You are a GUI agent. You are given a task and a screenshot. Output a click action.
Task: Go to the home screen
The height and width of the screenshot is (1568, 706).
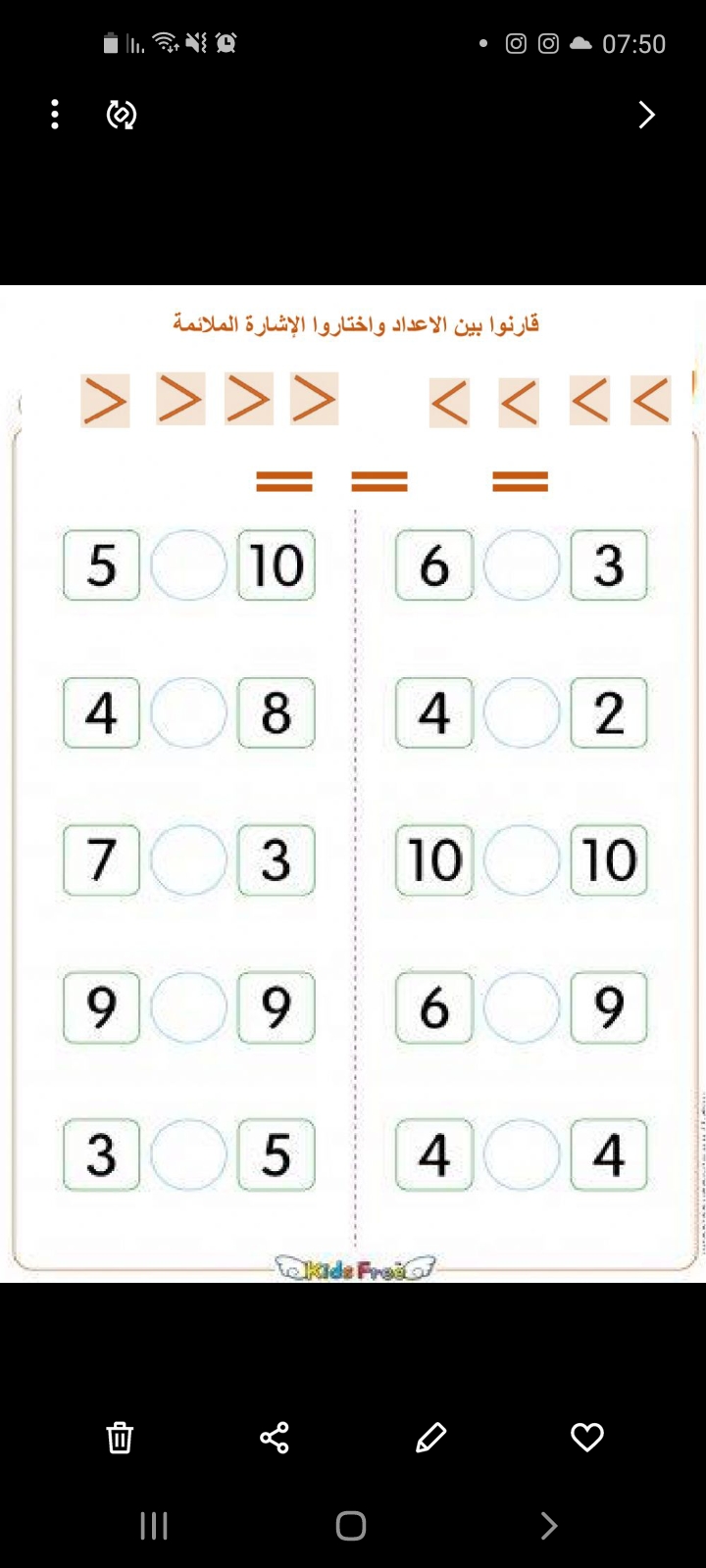pyautogui.click(x=351, y=1526)
